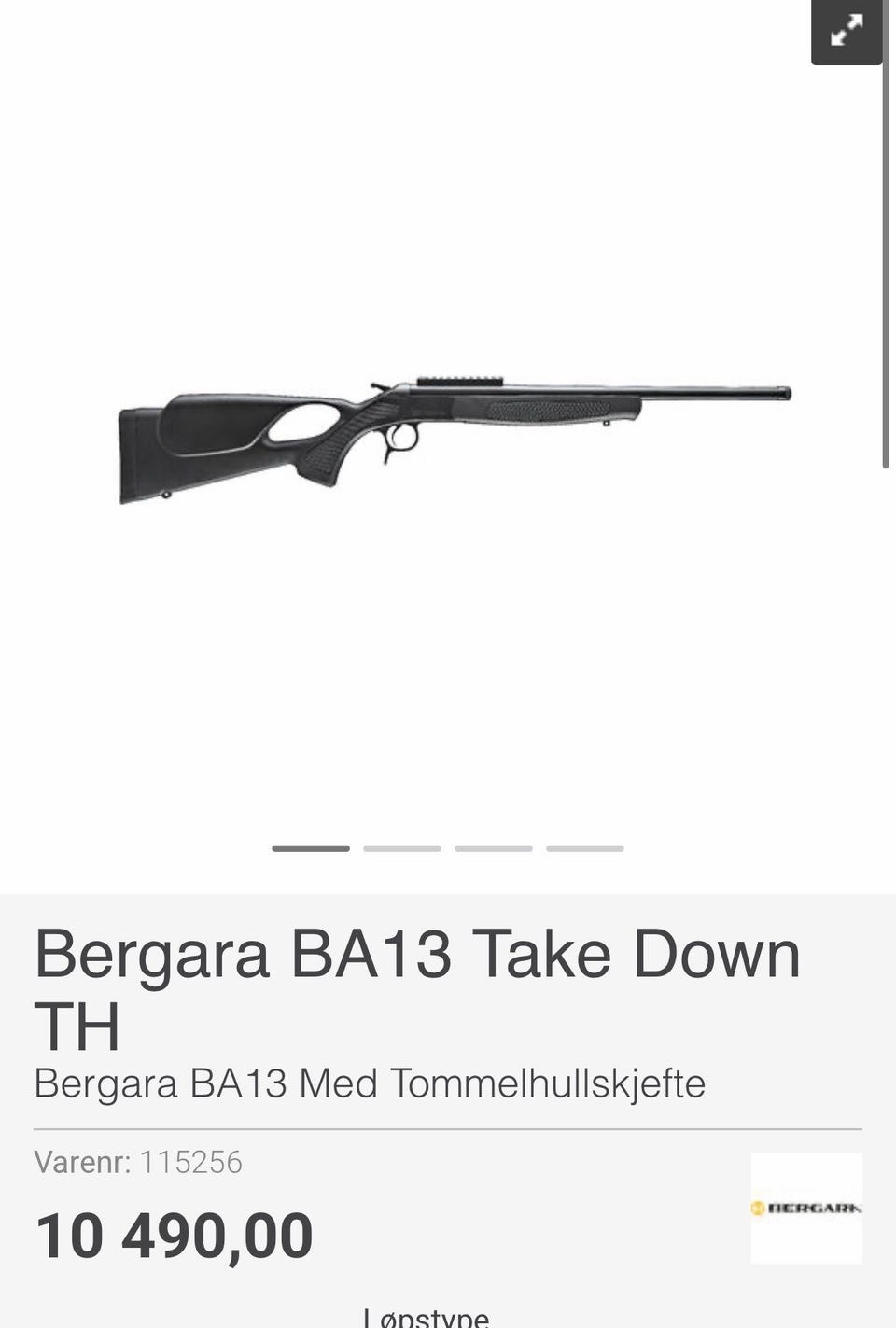Show the fourth and last gallery image
The width and height of the screenshot is (896, 1328).
[584, 848]
